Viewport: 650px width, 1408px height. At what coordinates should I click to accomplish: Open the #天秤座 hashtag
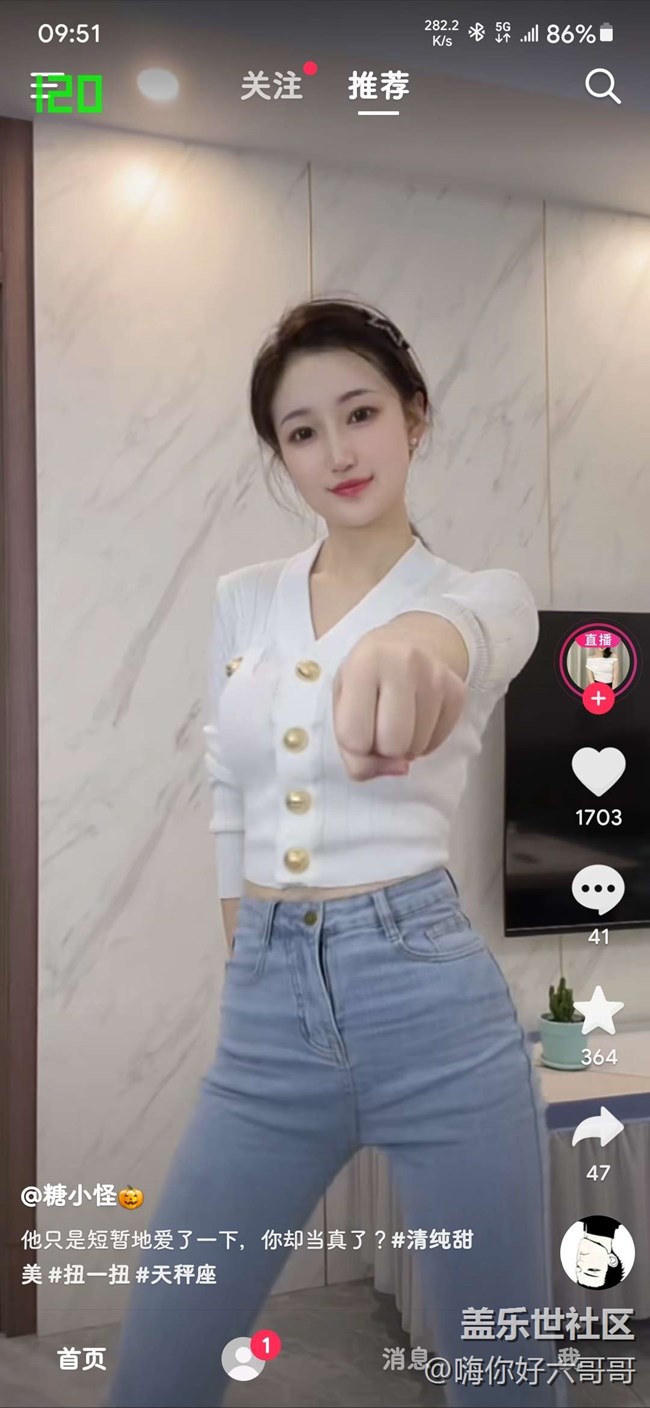point(176,1274)
